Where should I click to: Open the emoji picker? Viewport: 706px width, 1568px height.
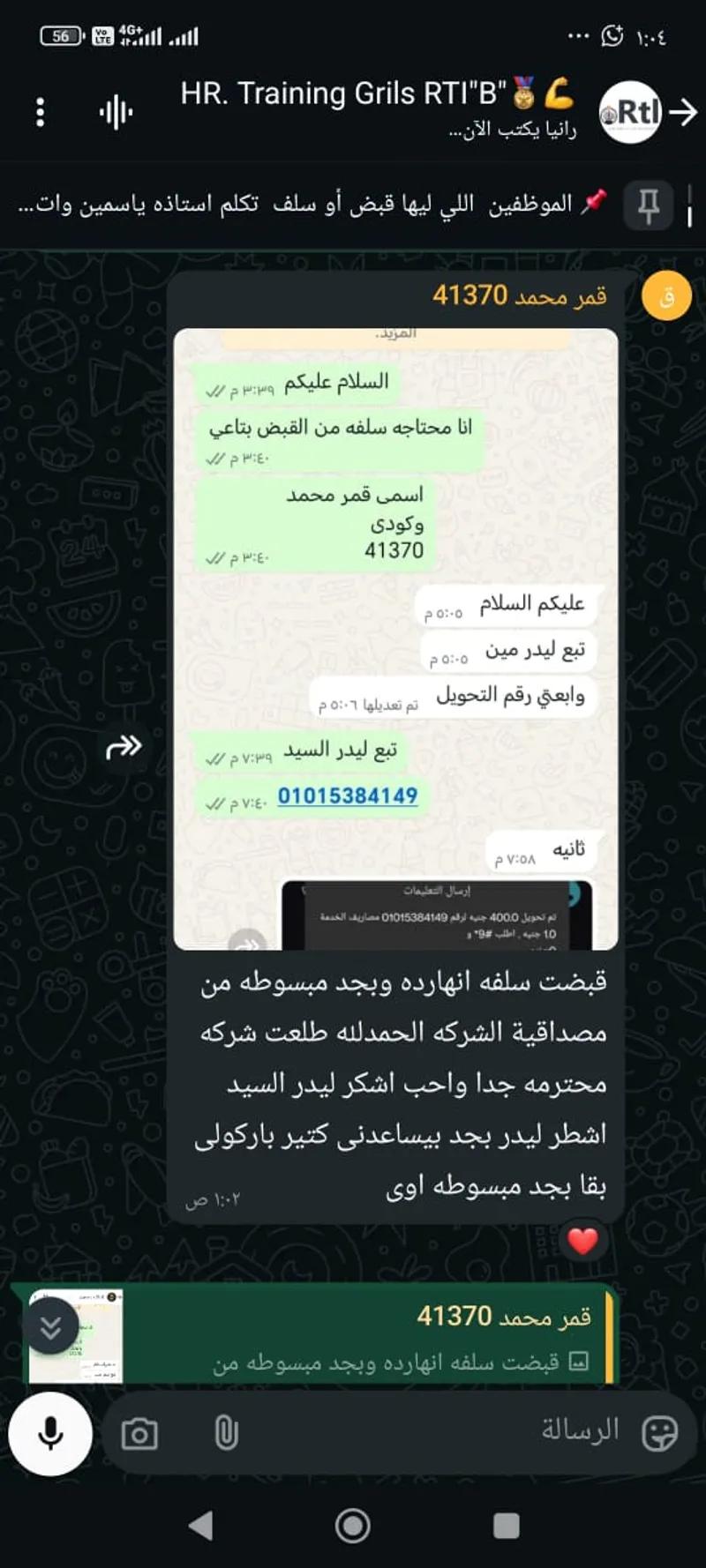pos(658,1433)
